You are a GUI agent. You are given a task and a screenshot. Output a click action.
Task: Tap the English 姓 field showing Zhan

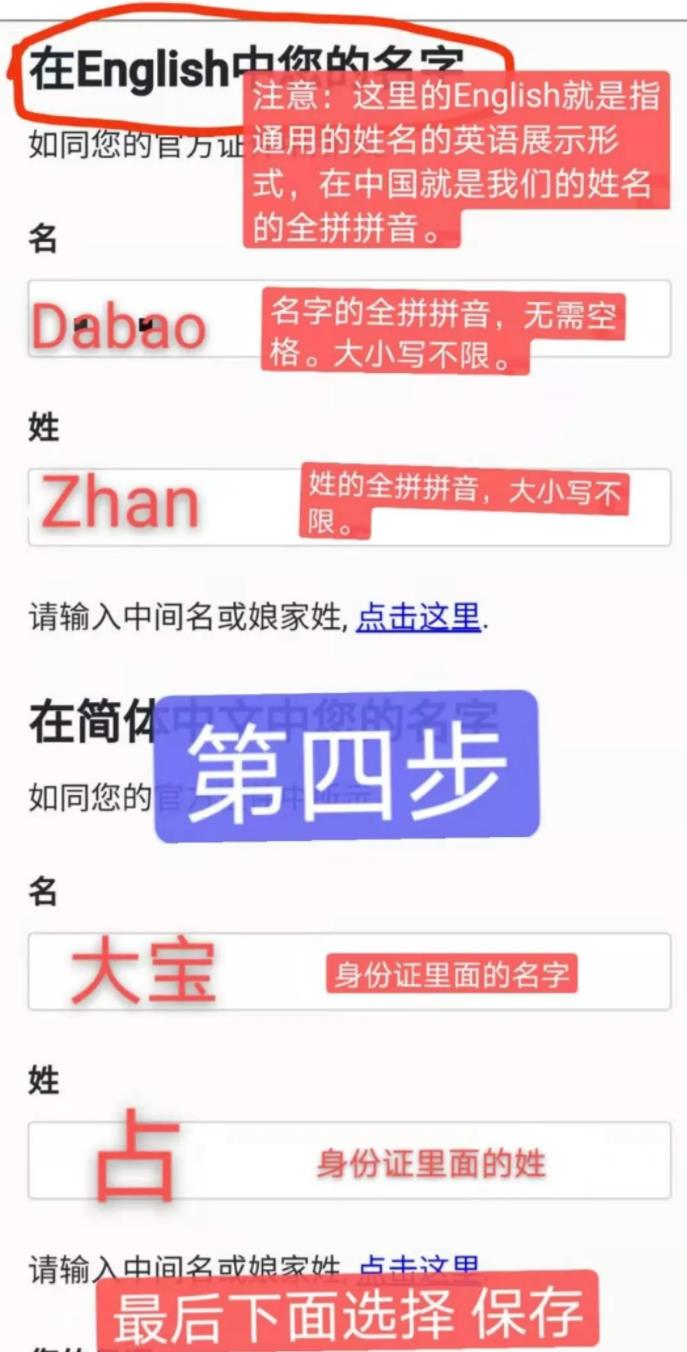click(x=349, y=507)
